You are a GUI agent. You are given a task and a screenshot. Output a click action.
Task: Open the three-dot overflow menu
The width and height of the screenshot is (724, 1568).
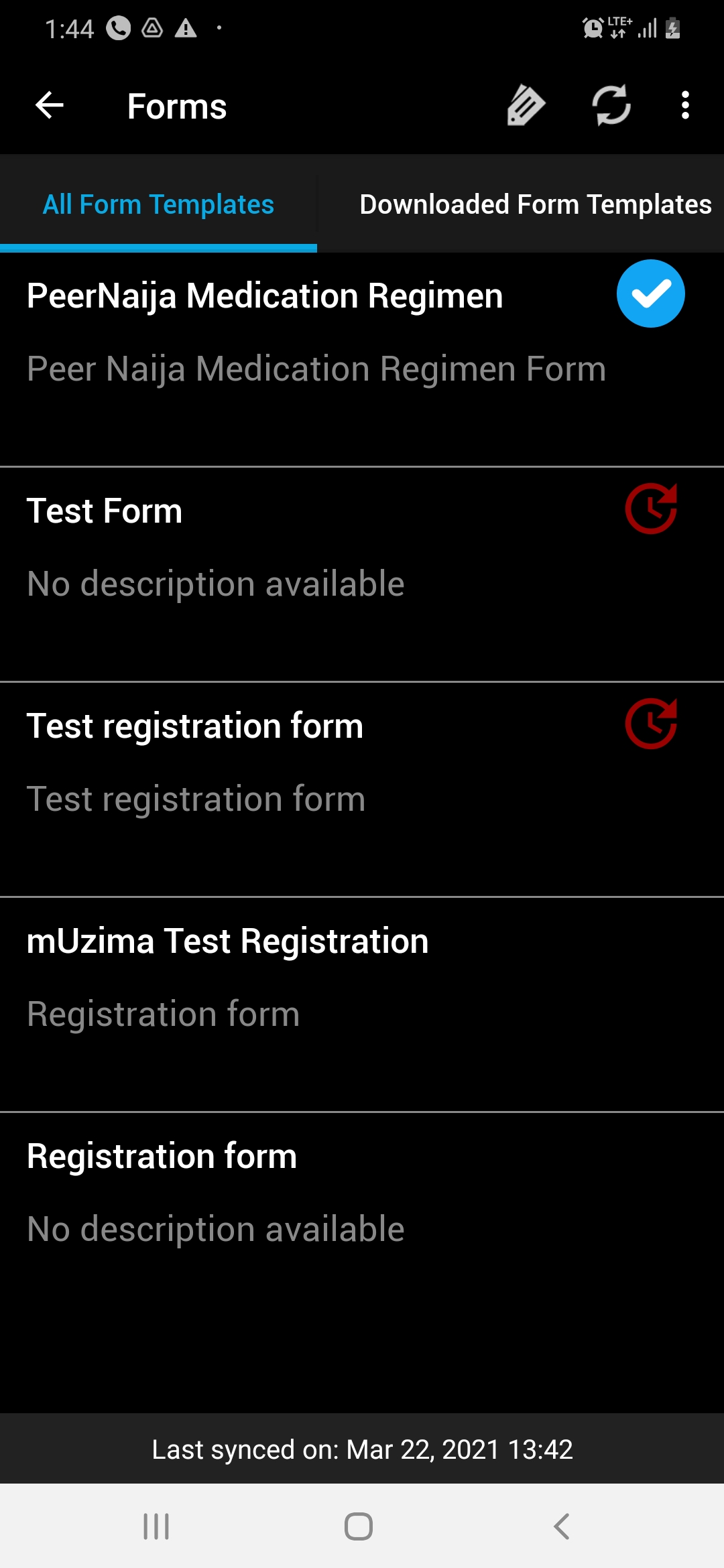(685, 106)
